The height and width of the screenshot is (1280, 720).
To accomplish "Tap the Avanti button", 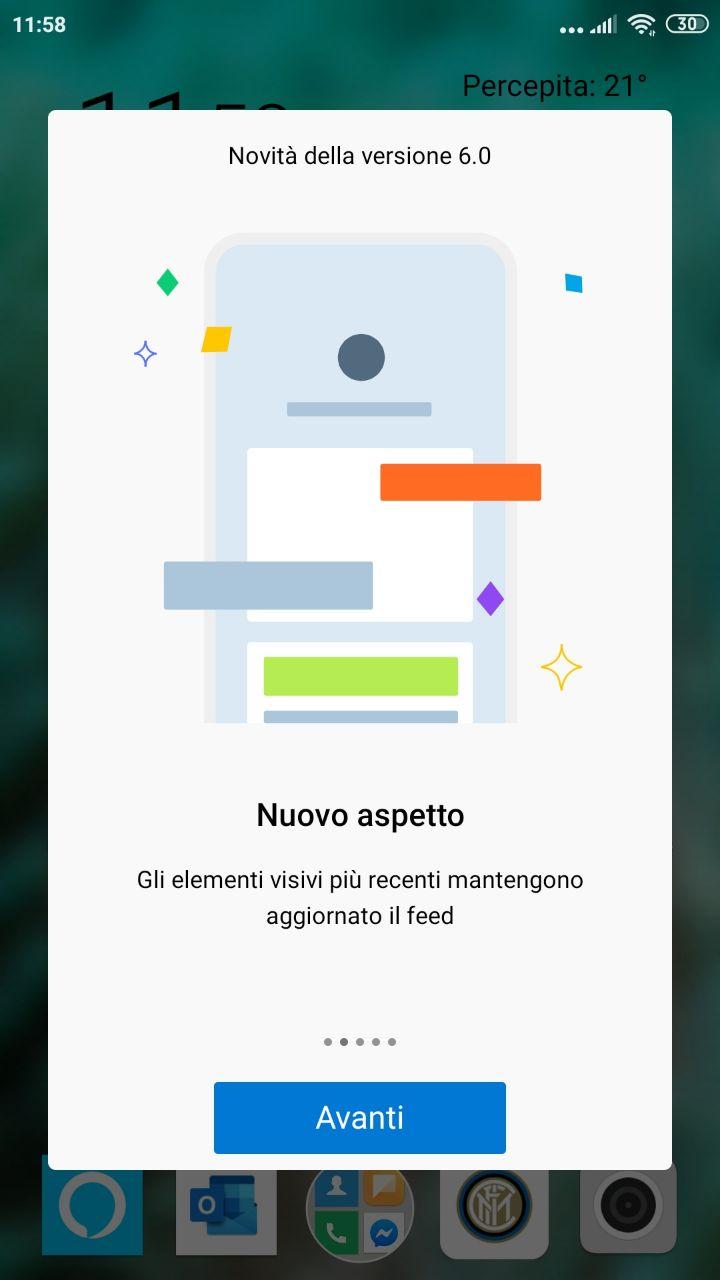I will tap(360, 1117).
